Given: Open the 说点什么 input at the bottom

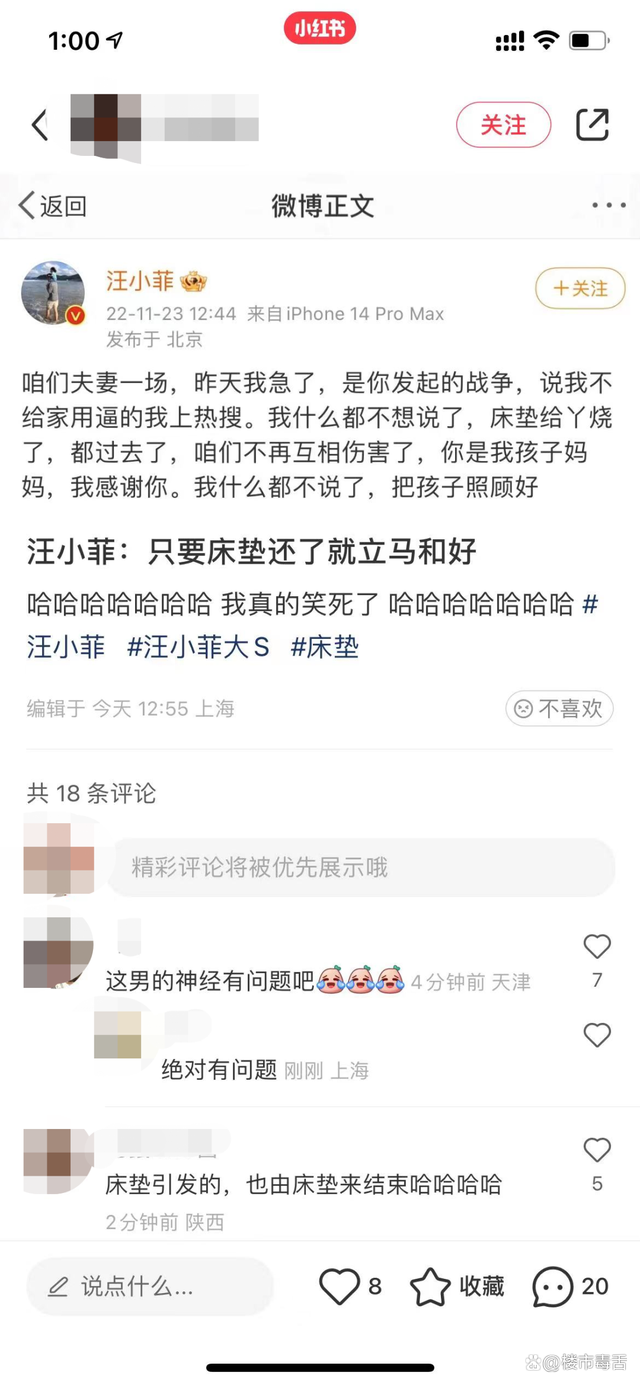Looking at the screenshot, I should tap(150, 1286).
